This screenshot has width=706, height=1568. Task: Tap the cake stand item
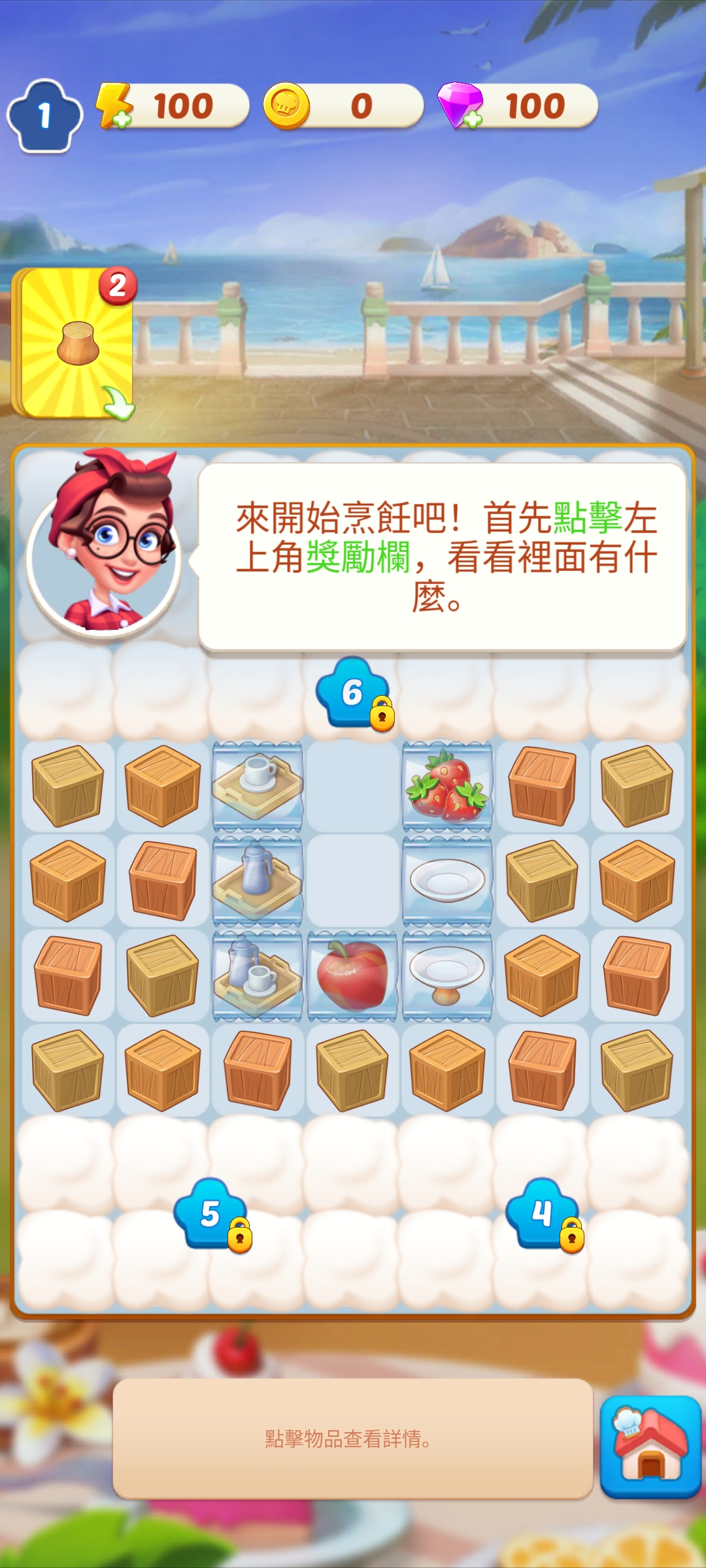(447, 975)
